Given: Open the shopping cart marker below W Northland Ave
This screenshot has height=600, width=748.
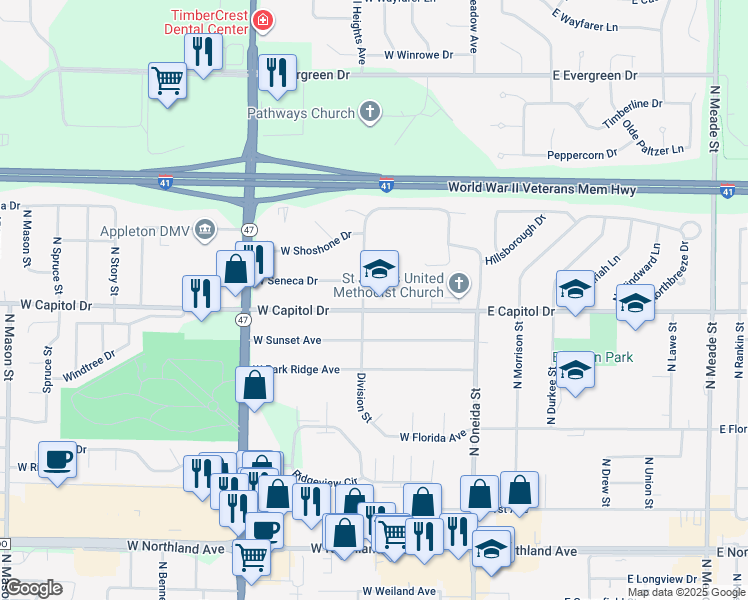Looking at the screenshot, I should [252, 561].
